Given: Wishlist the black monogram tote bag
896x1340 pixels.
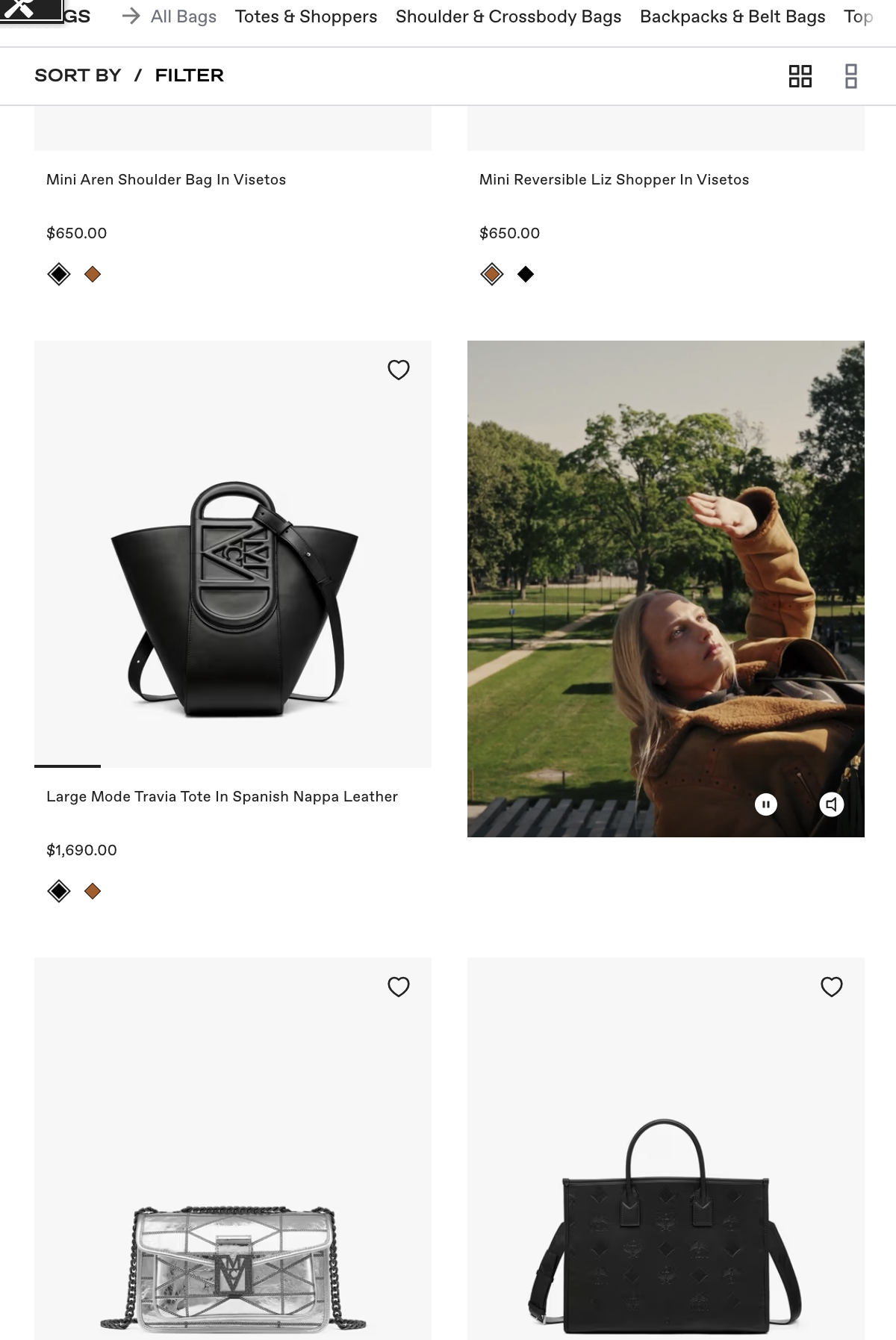Looking at the screenshot, I should [831, 987].
